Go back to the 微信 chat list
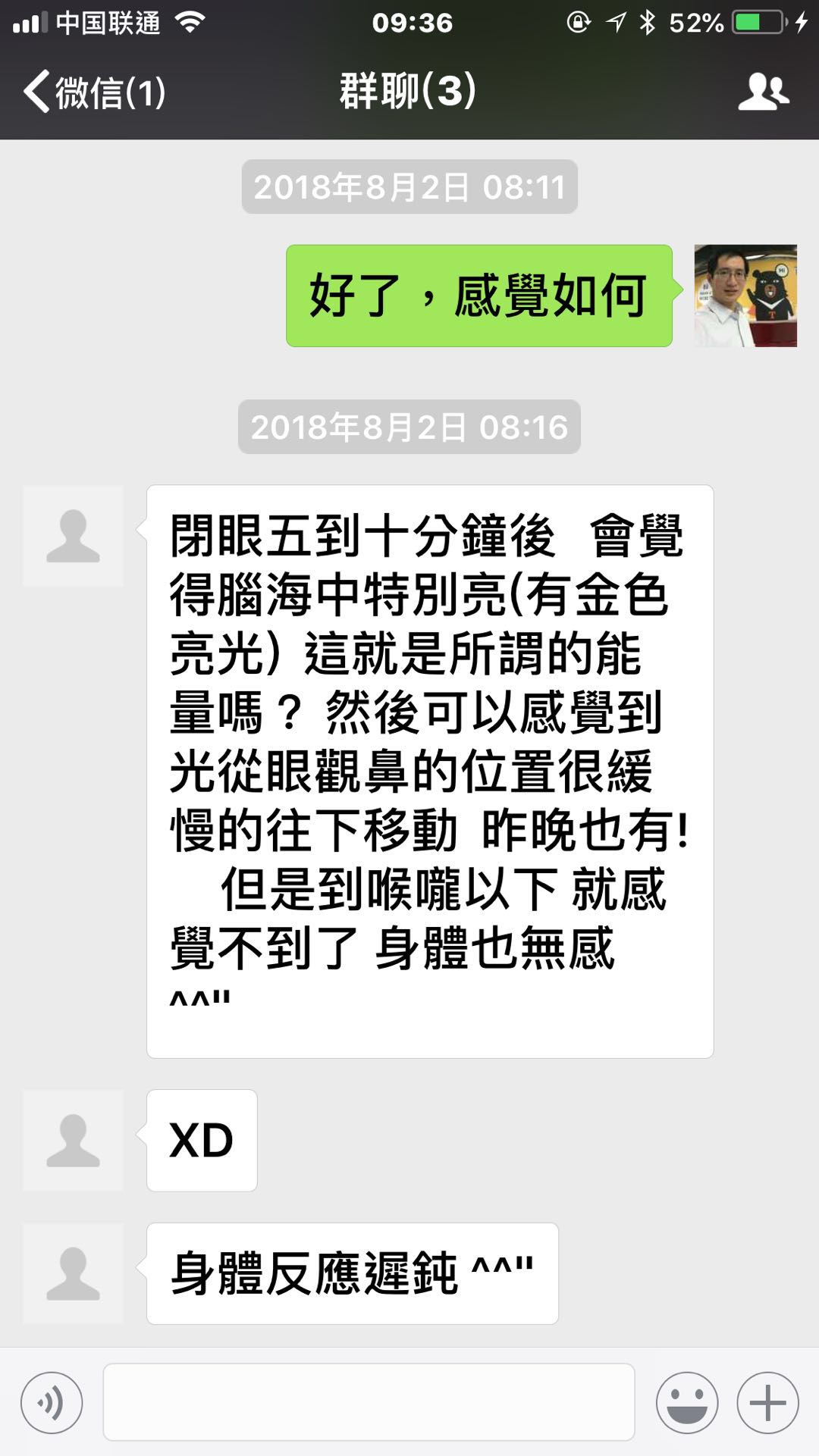Screen dimensions: 819x1456 (93, 92)
